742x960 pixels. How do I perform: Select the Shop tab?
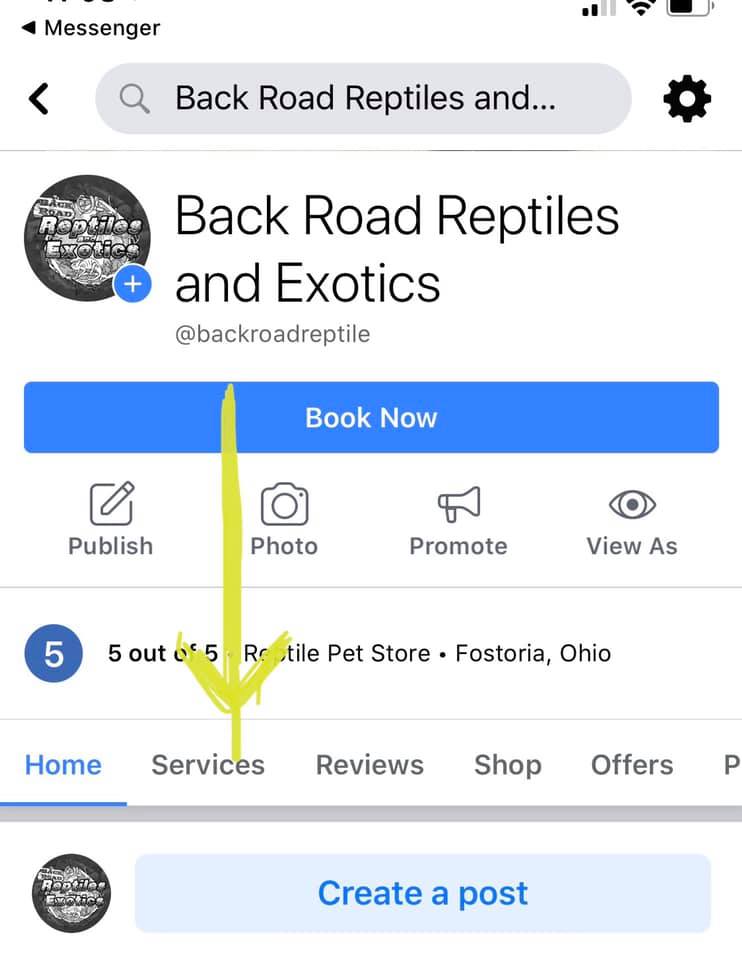click(x=508, y=765)
